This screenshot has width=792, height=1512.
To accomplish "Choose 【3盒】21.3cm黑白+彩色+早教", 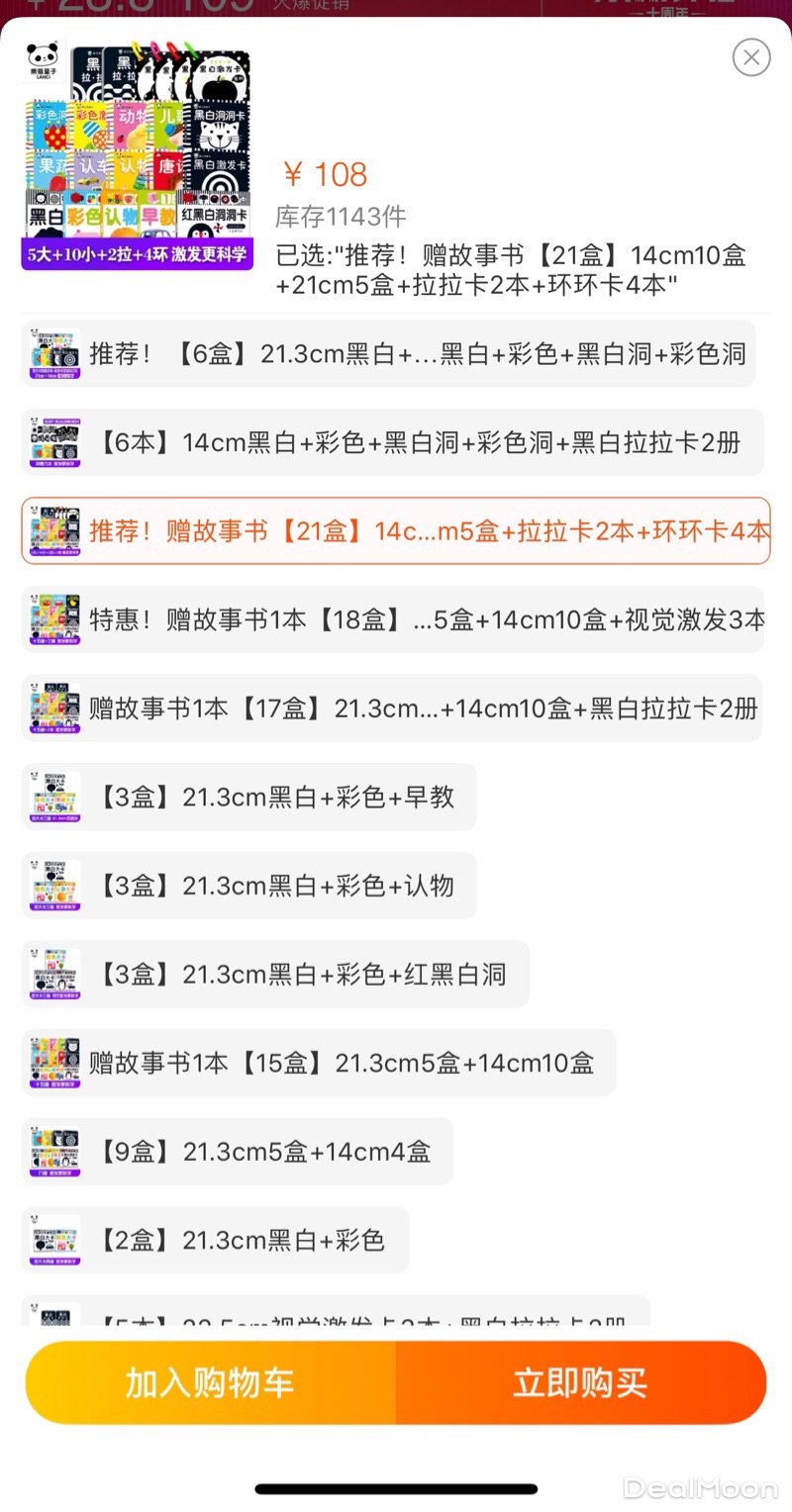I will (x=248, y=797).
